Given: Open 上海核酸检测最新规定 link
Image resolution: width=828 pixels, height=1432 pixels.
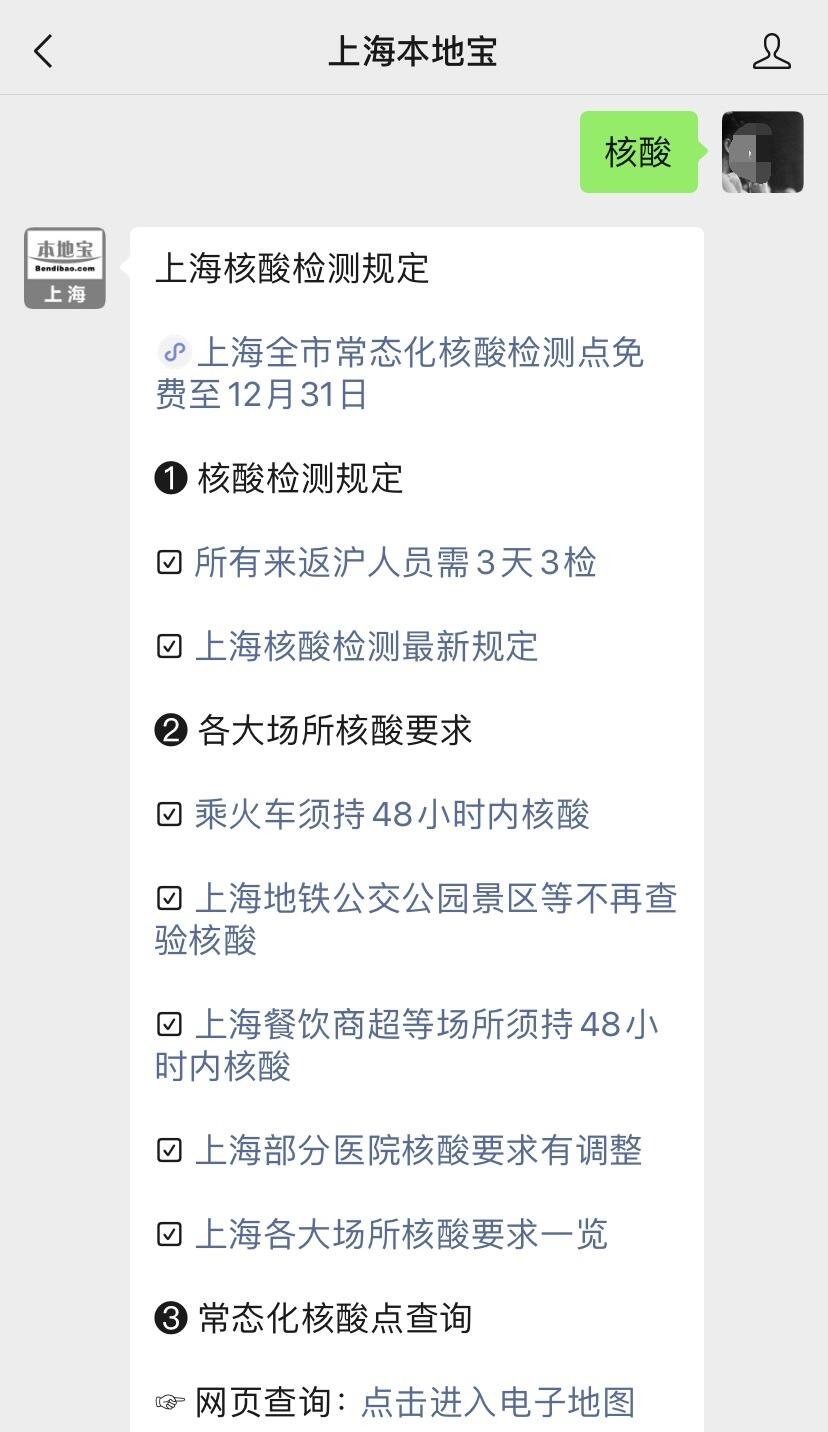Looking at the screenshot, I should [366, 646].
